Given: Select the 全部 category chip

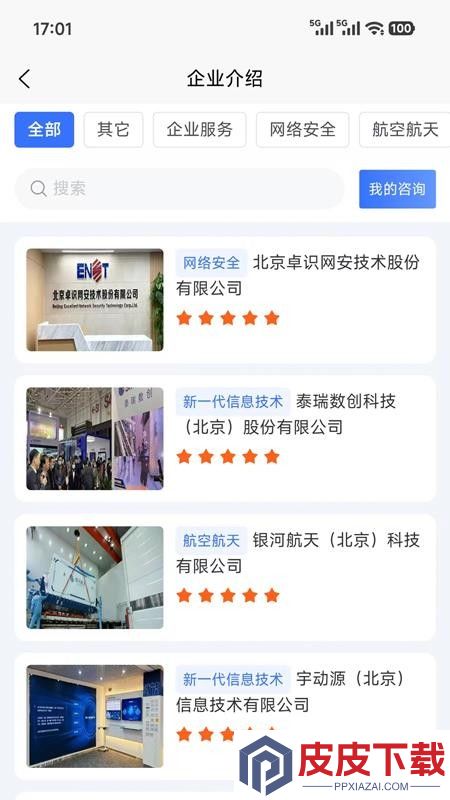Looking at the screenshot, I should pos(44,130).
